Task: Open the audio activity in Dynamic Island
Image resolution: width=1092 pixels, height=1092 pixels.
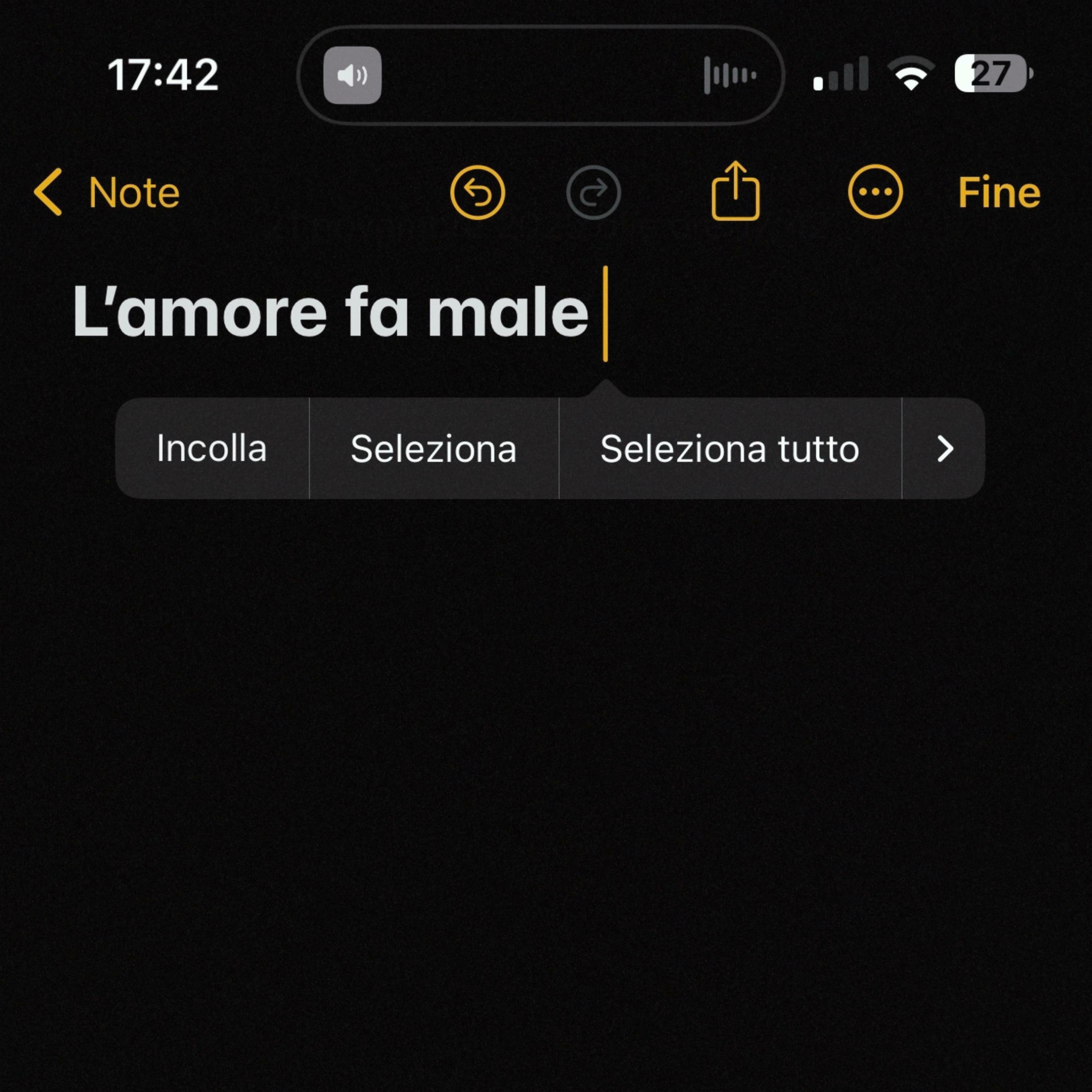Action: click(540, 75)
